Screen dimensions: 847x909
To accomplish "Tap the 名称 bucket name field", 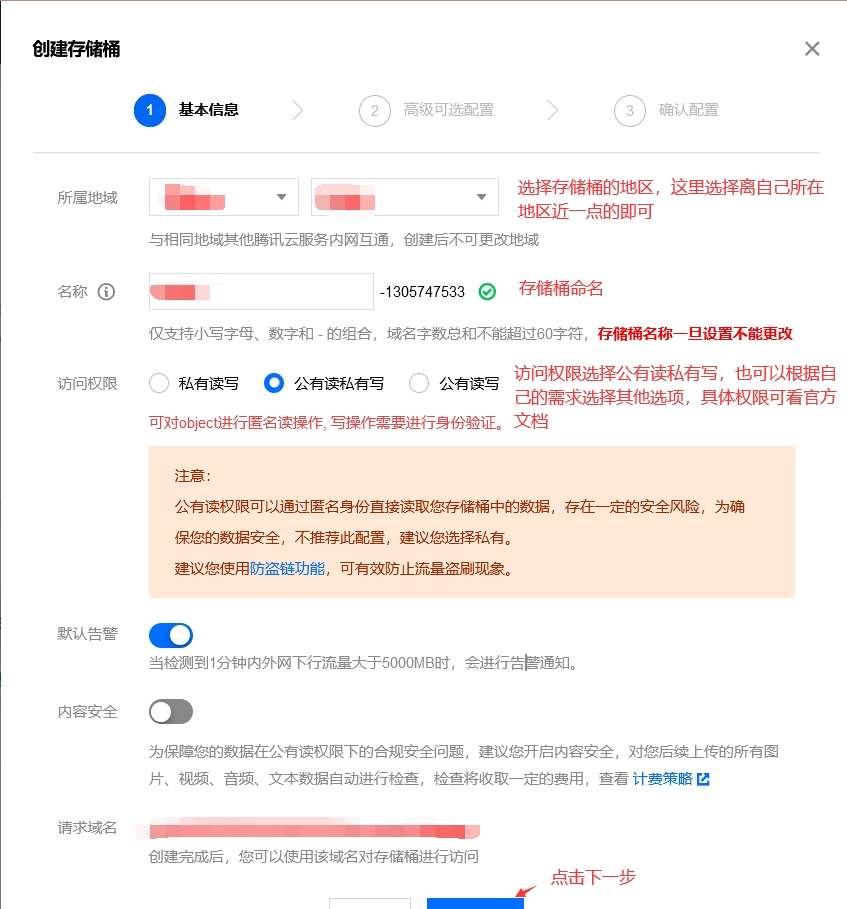I will click(261, 292).
